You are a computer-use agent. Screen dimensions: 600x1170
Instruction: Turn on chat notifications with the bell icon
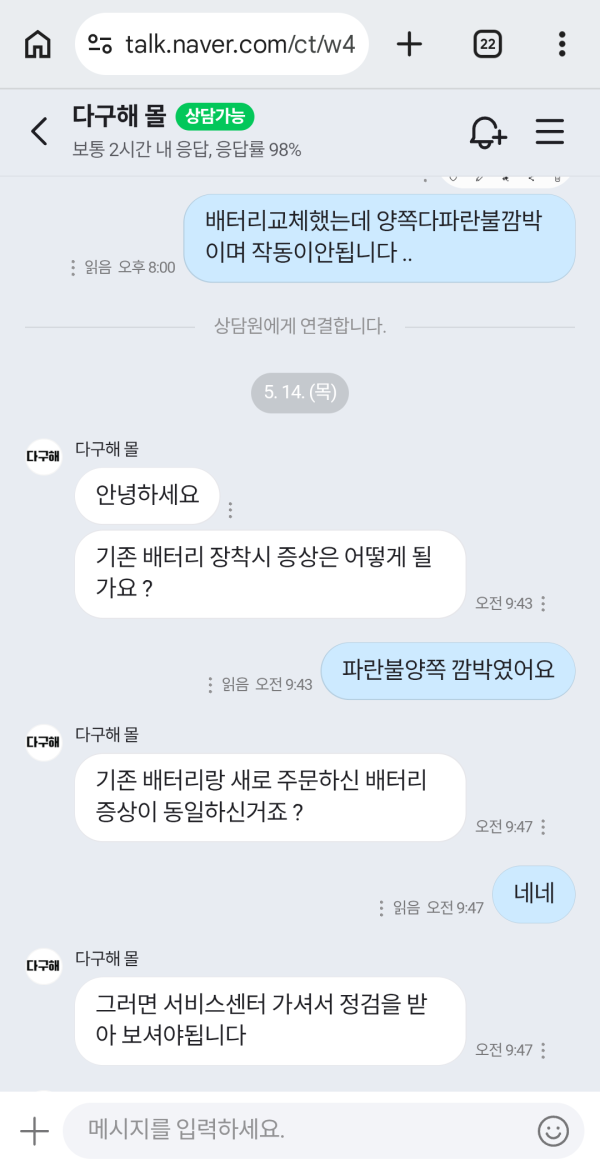click(x=488, y=131)
